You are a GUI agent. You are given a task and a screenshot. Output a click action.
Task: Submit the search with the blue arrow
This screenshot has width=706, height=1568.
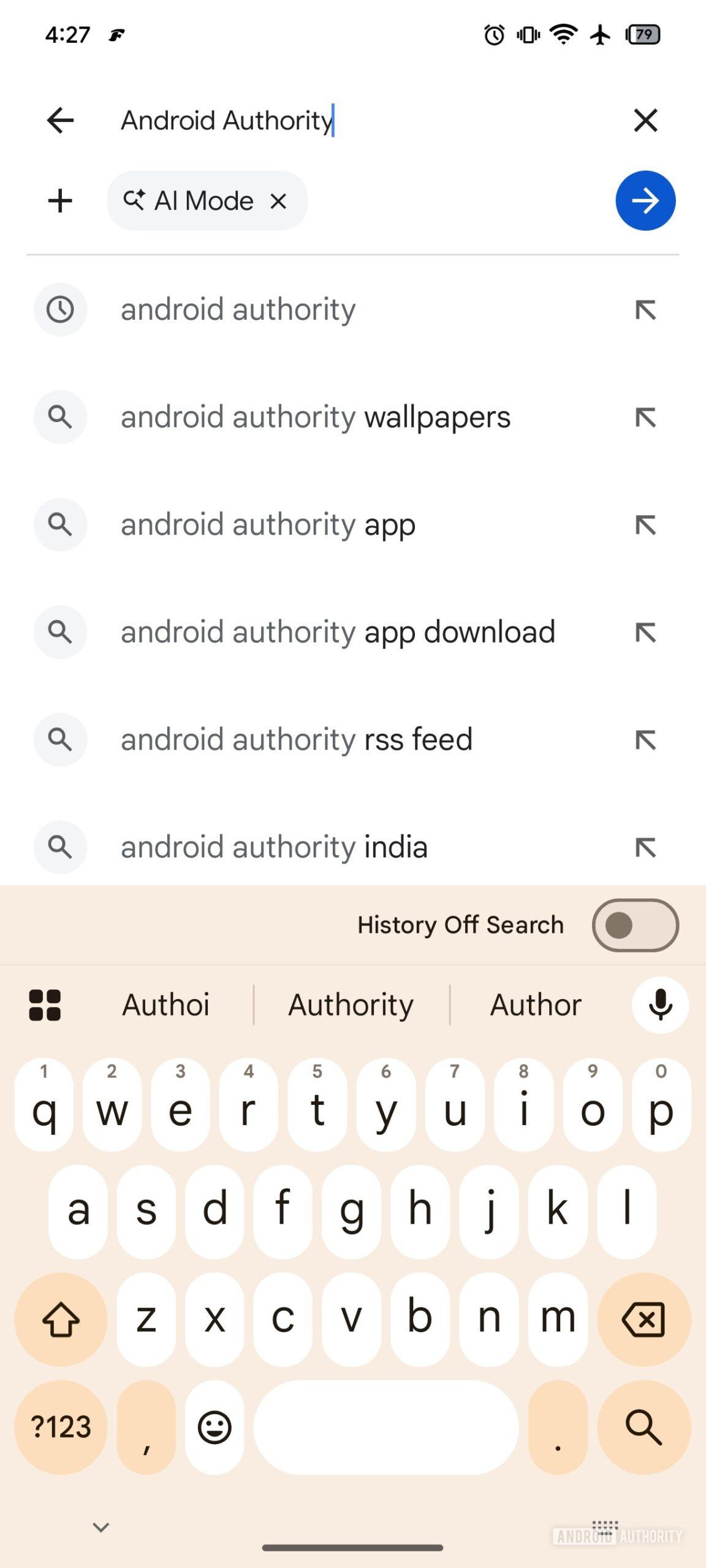click(x=645, y=201)
